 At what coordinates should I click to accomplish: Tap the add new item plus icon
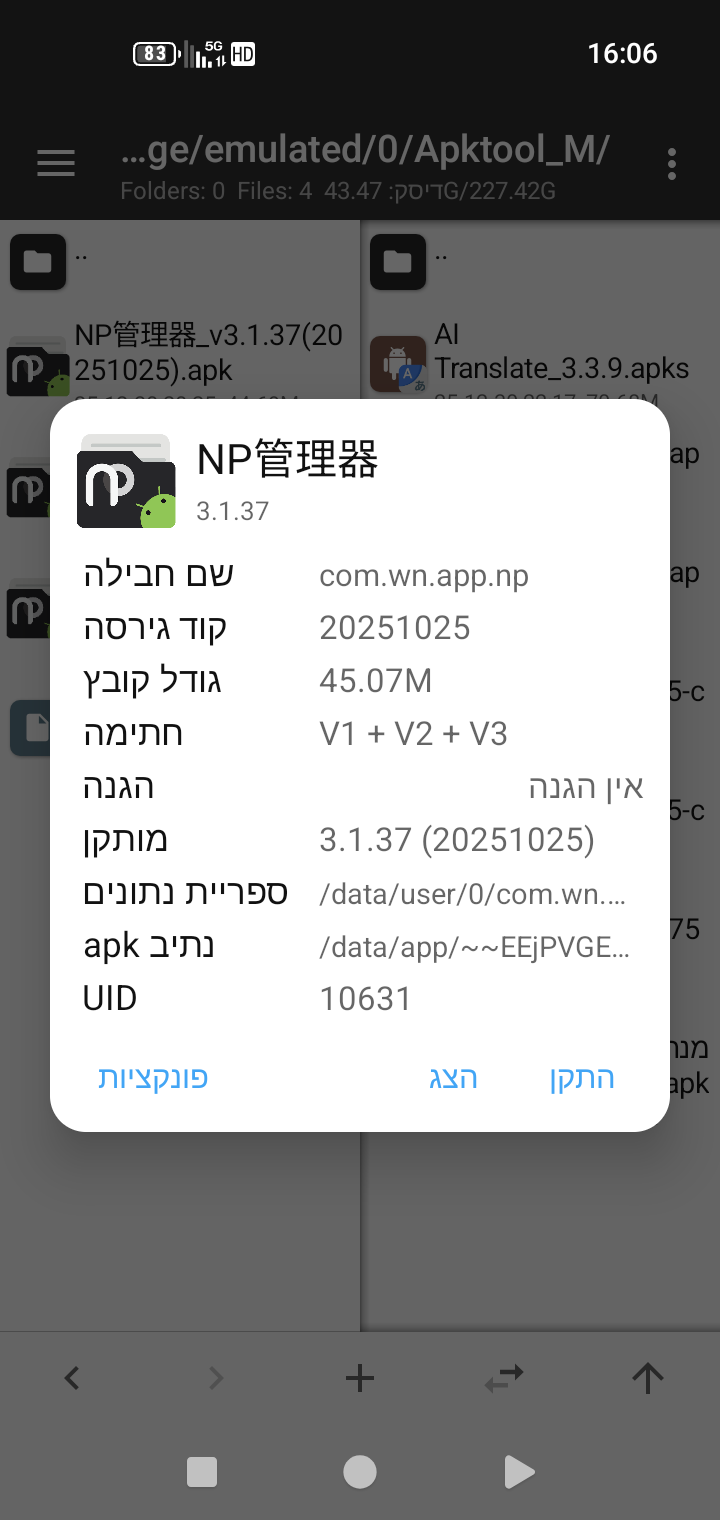pos(359,1377)
